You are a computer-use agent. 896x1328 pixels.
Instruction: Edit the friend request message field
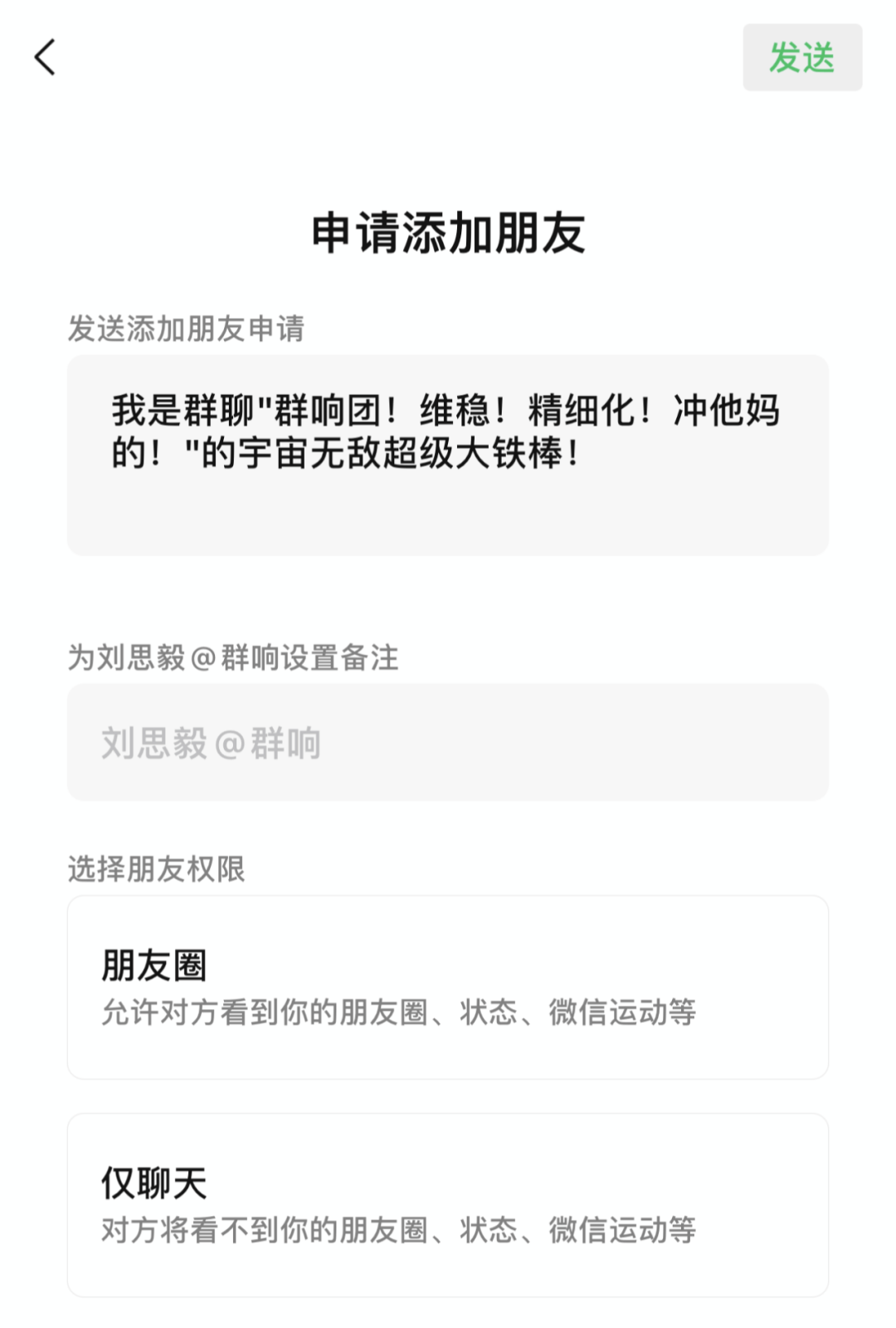point(447,455)
